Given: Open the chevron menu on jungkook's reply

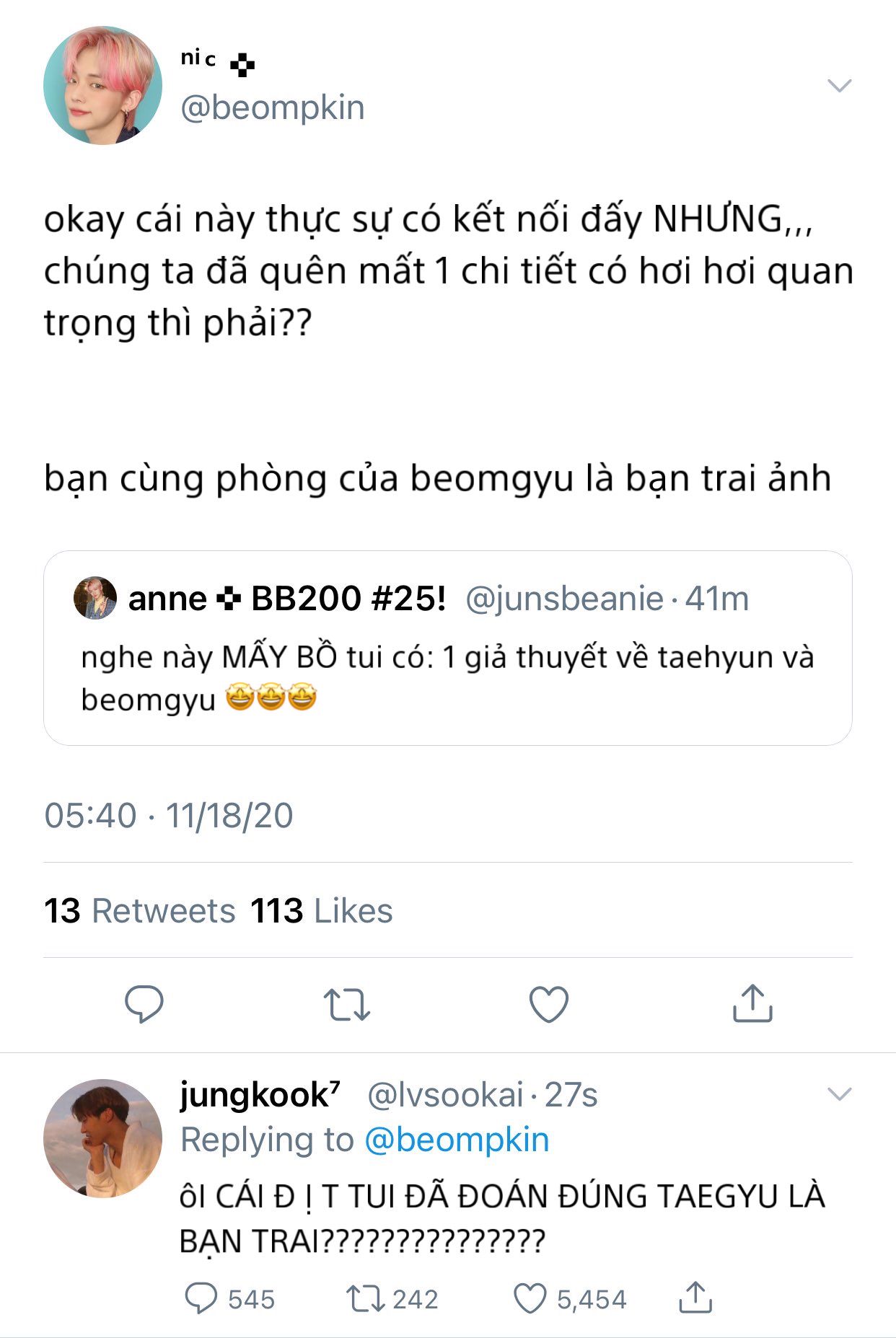Looking at the screenshot, I should pyautogui.click(x=839, y=1094).
